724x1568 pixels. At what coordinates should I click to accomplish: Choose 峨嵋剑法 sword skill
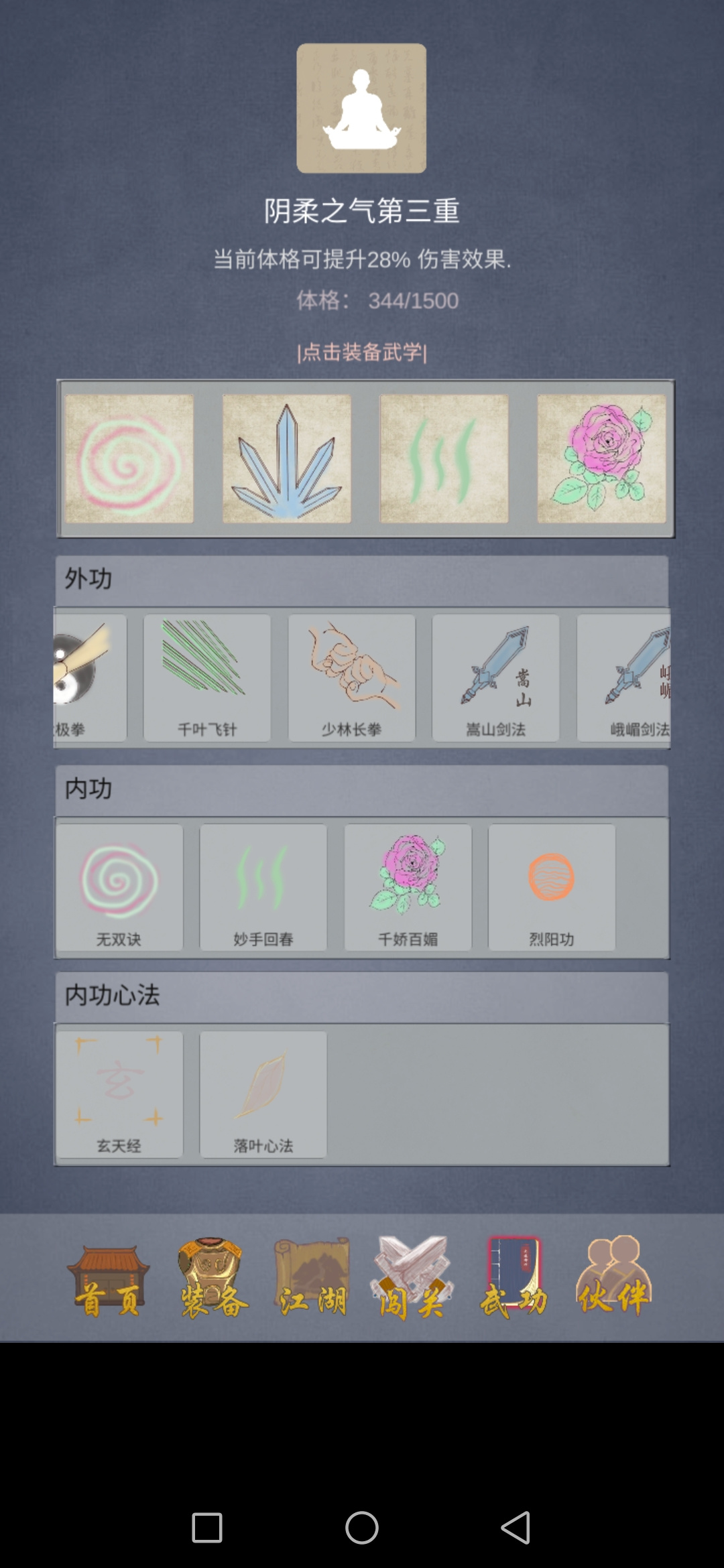624,678
